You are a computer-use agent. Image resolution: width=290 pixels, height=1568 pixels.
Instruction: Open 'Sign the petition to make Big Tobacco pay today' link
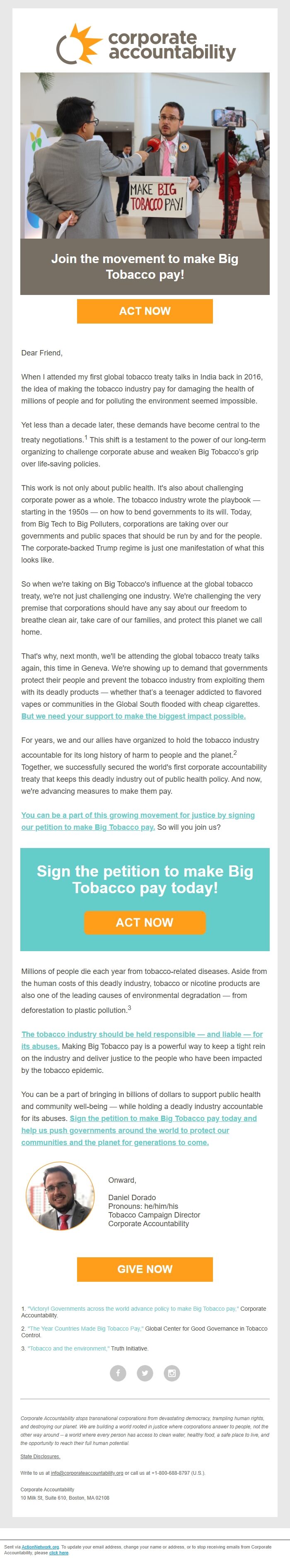point(163,1119)
